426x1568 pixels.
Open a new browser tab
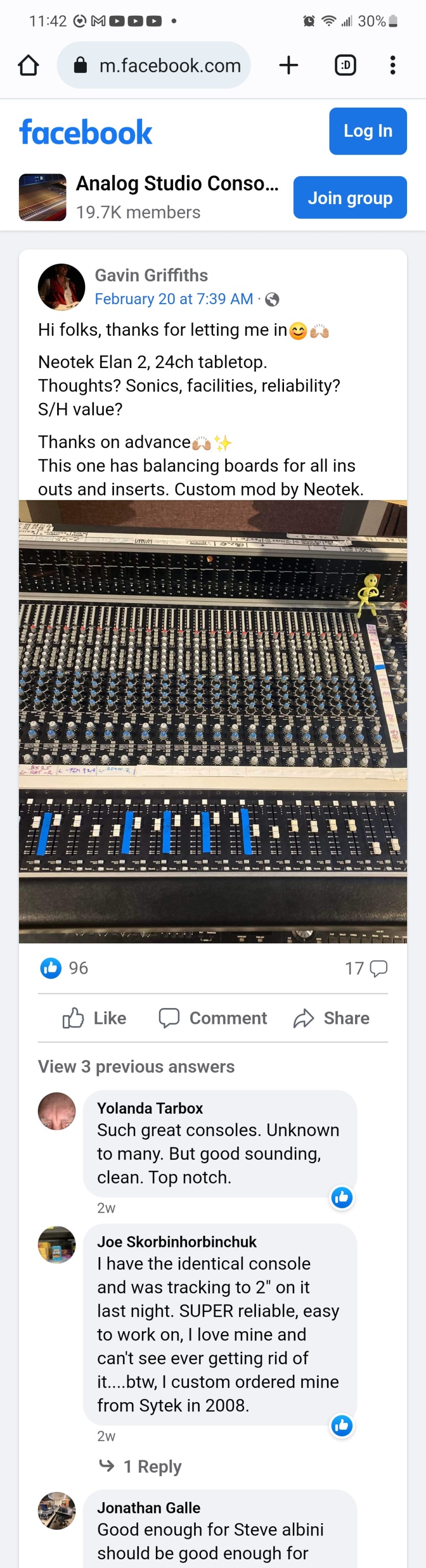coord(288,65)
